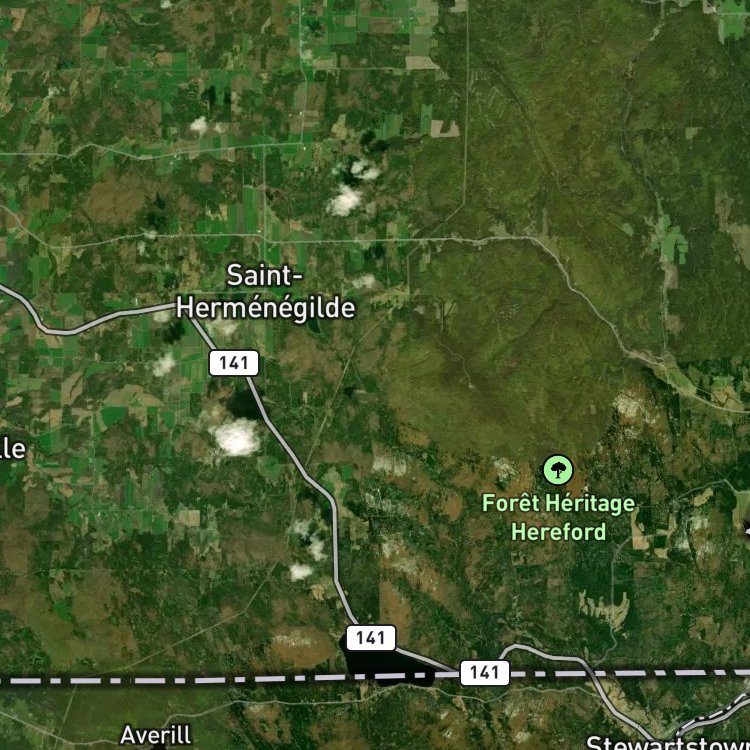Select the Averill place label

155,735
